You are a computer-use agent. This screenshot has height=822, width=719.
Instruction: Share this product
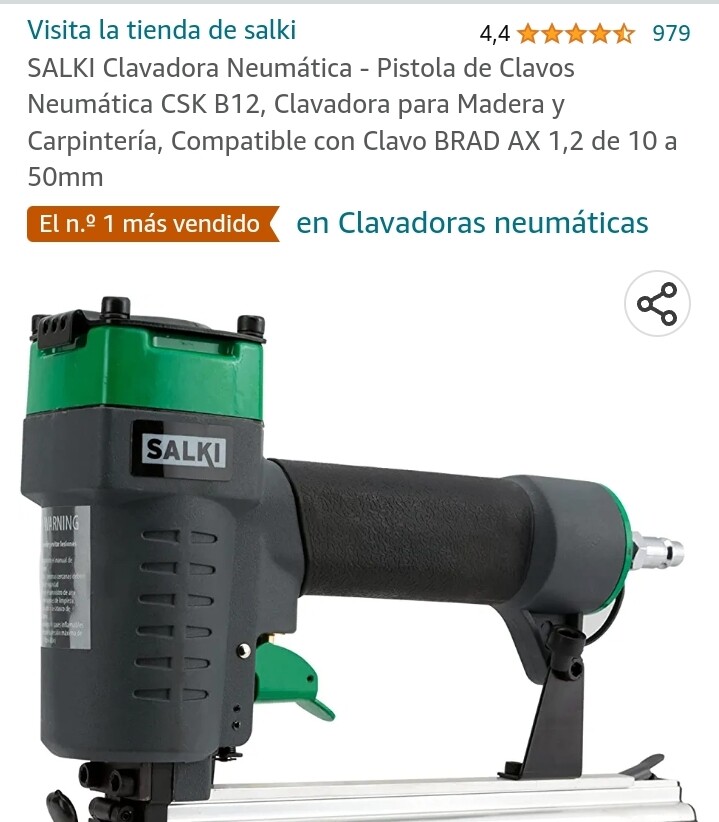click(x=657, y=304)
